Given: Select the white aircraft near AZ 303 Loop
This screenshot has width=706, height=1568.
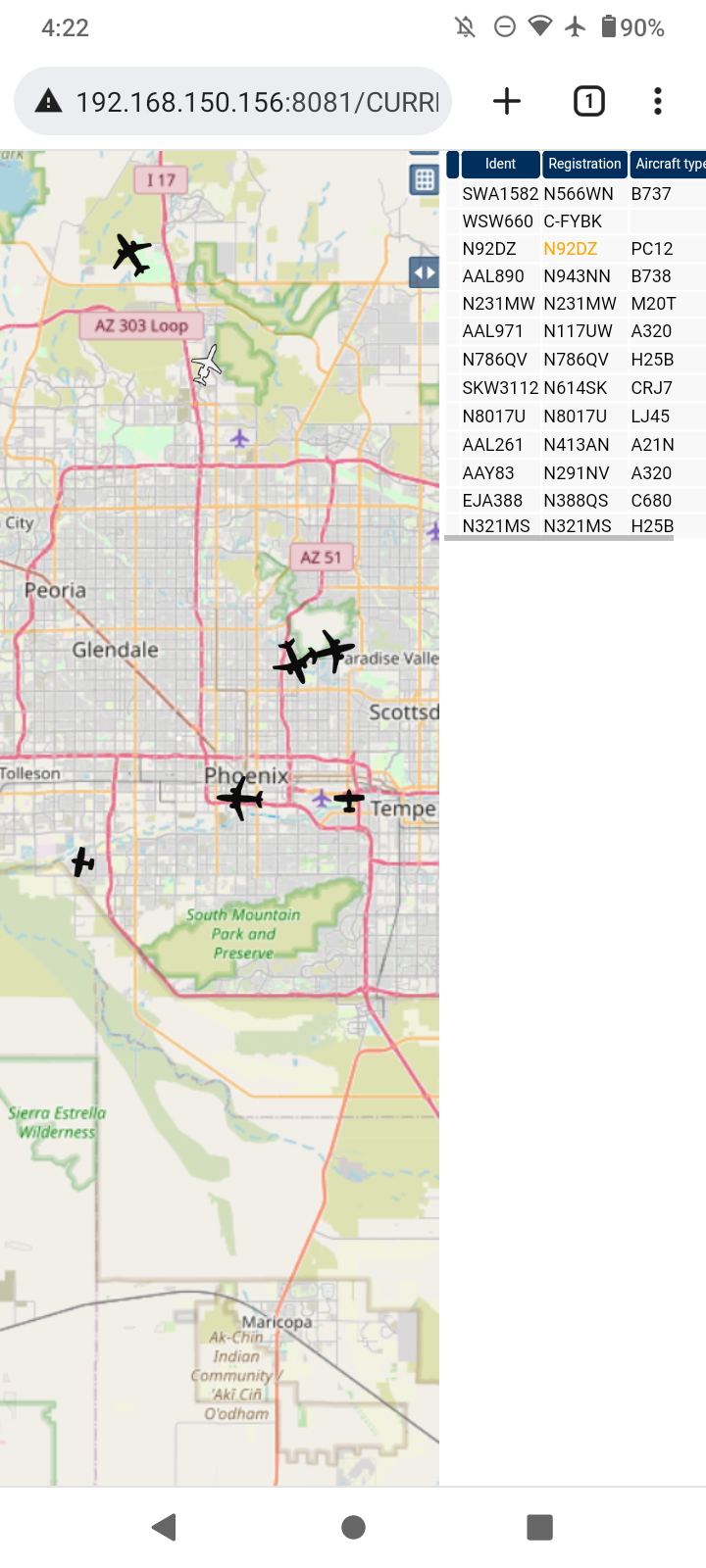Looking at the screenshot, I should coord(207,365).
